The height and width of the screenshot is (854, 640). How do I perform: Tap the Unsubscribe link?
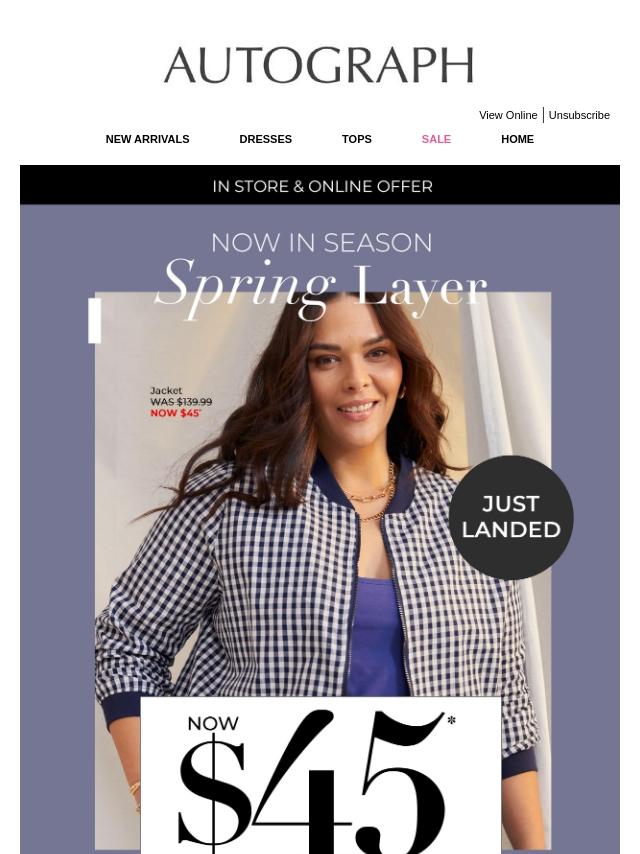point(579,115)
